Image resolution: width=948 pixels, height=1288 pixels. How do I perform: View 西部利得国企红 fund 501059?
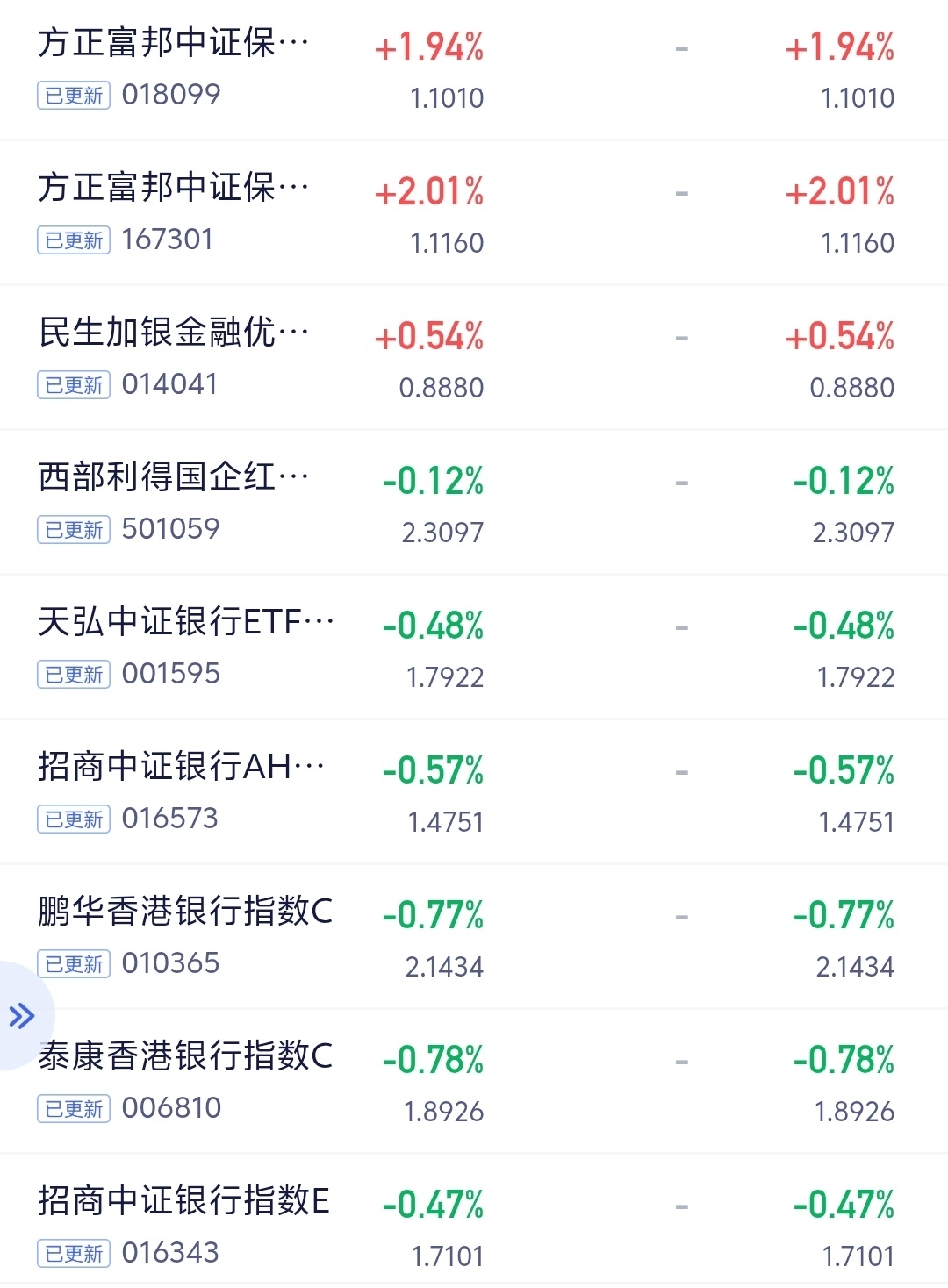click(x=474, y=503)
